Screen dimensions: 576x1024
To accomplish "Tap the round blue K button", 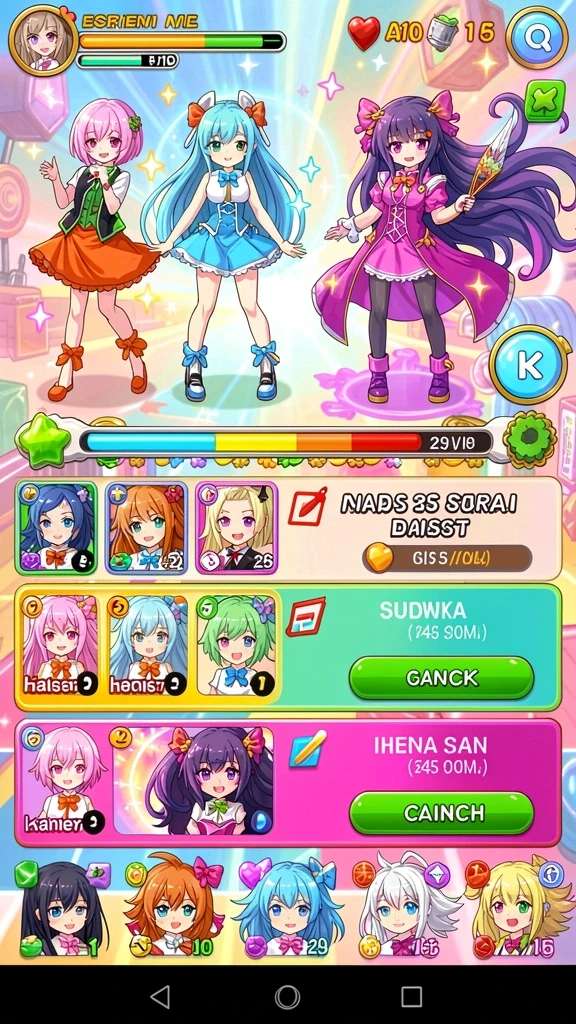I will [530, 365].
